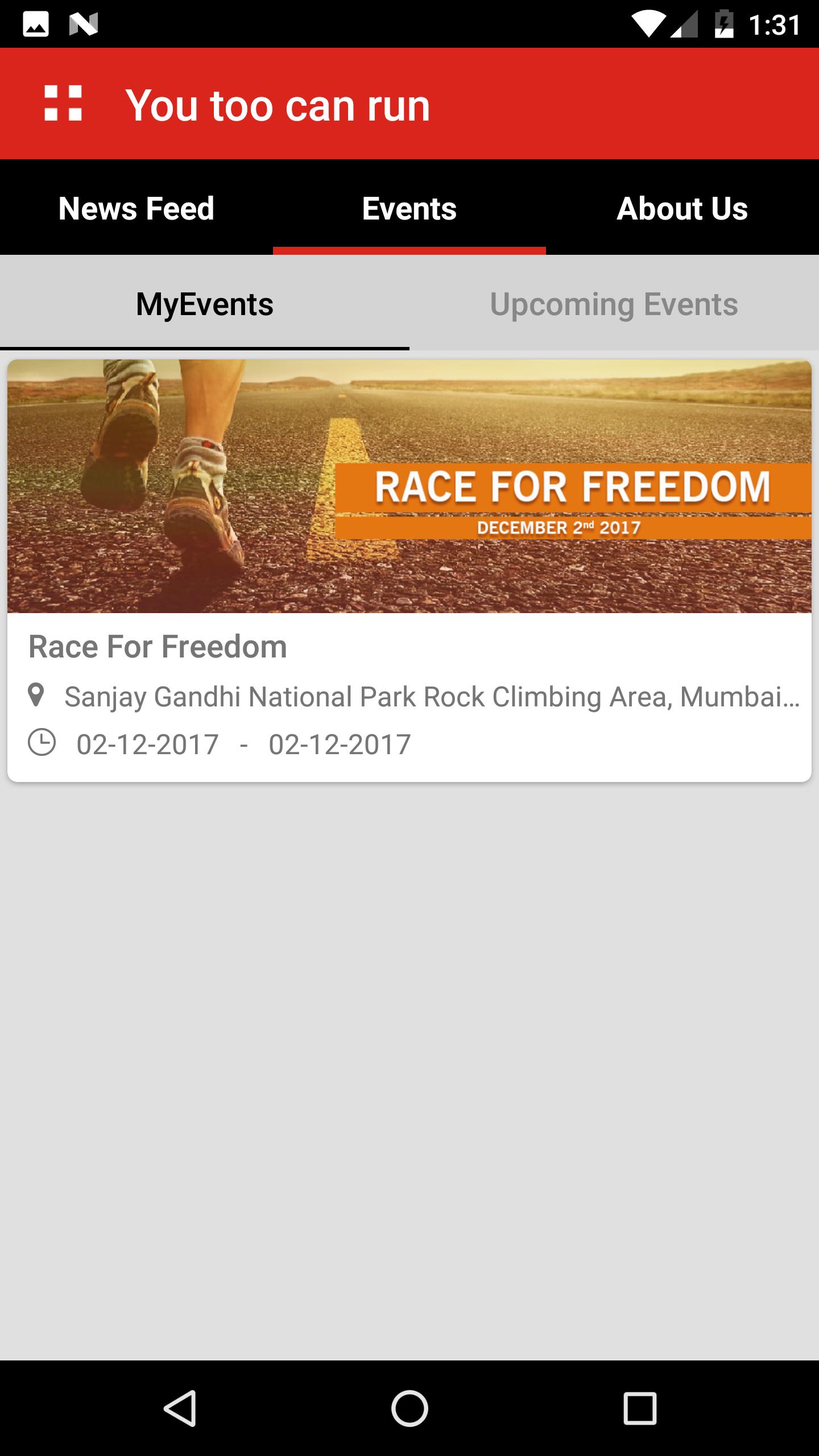Image resolution: width=819 pixels, height=1456 pixels.
Task: Show the MyEvents sub-tab
Action: point(205,304)
